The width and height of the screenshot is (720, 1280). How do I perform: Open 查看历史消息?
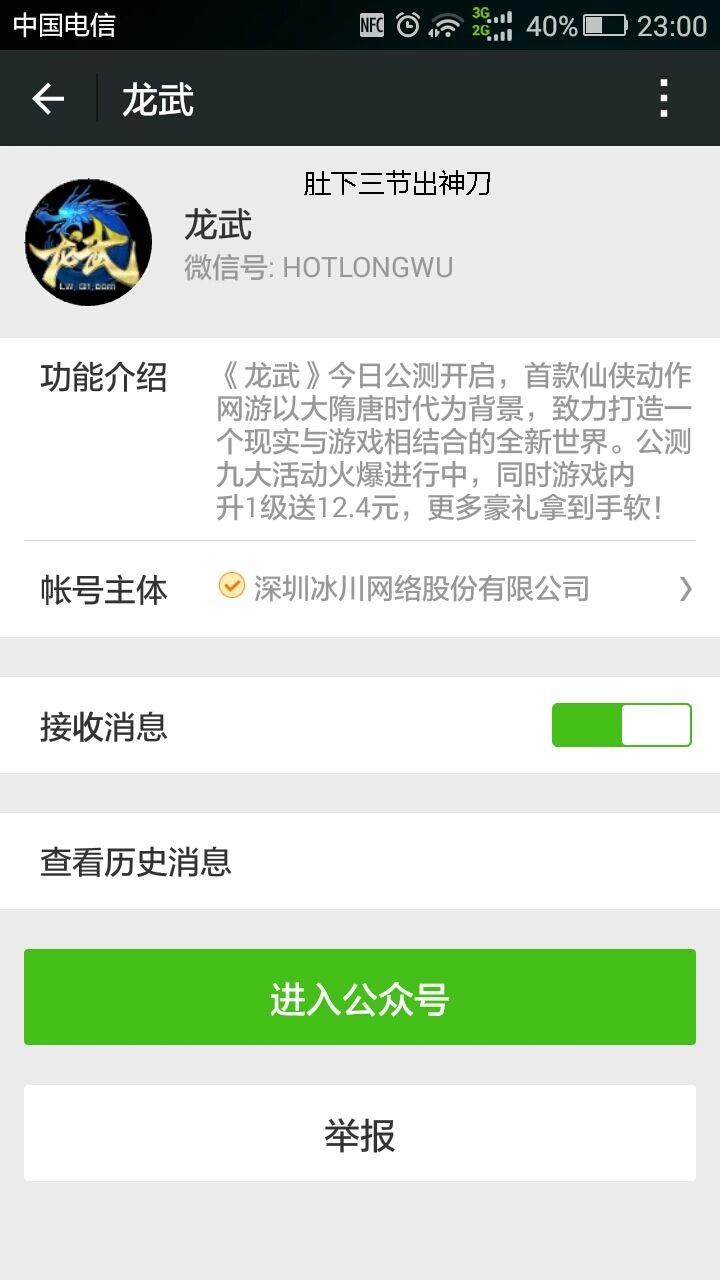360,861
